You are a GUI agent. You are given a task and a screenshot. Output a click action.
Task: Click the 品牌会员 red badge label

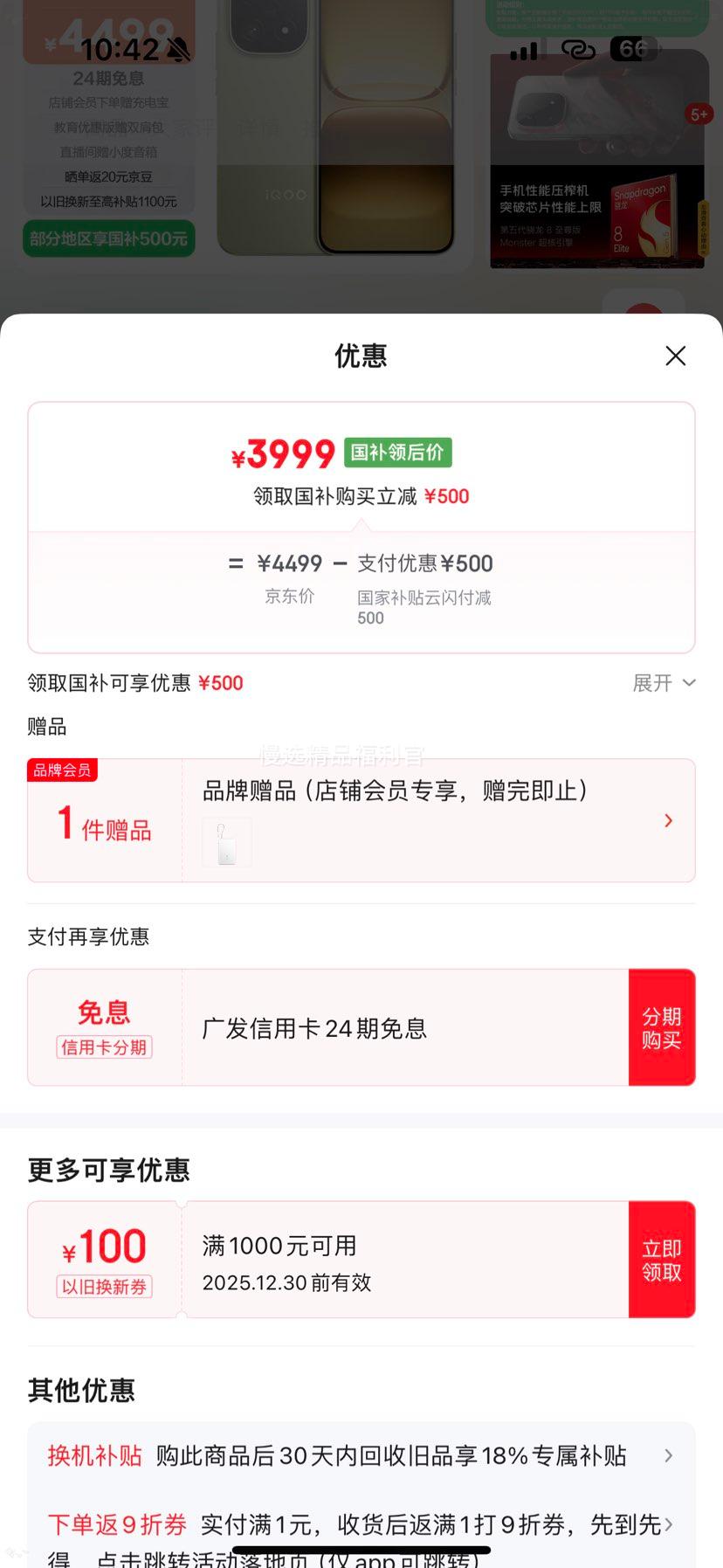click(x=62, y=770)
